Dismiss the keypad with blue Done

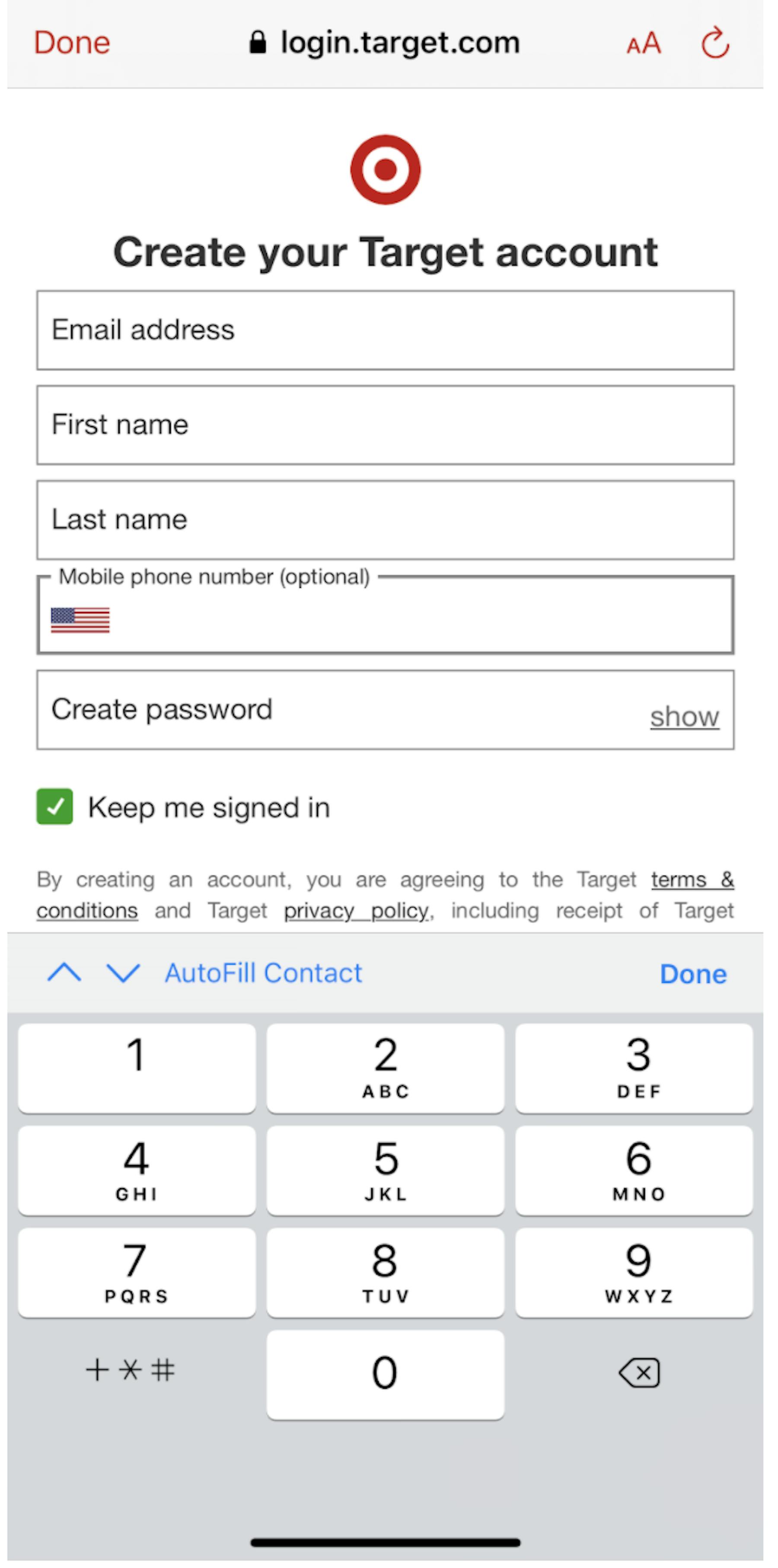coord(693,974)
